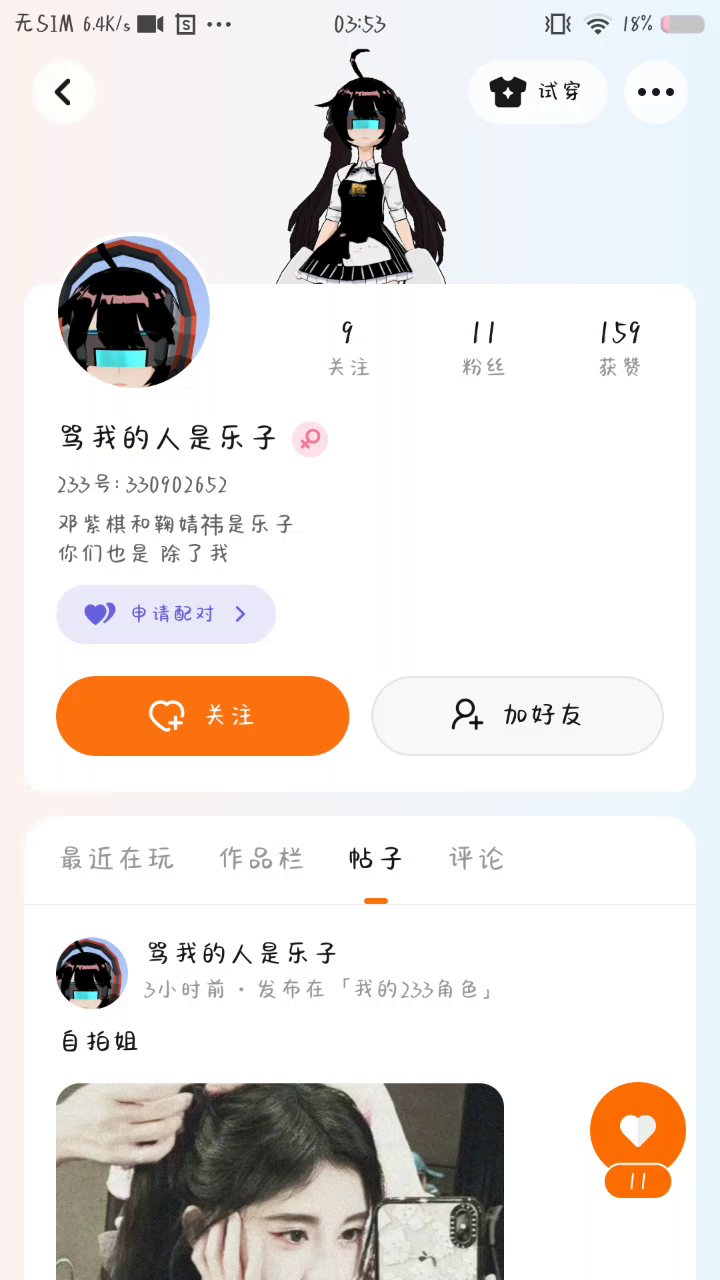Follow this user with the orange 关注 button
The image size is (720, 1280).
[x=202, y=716]
